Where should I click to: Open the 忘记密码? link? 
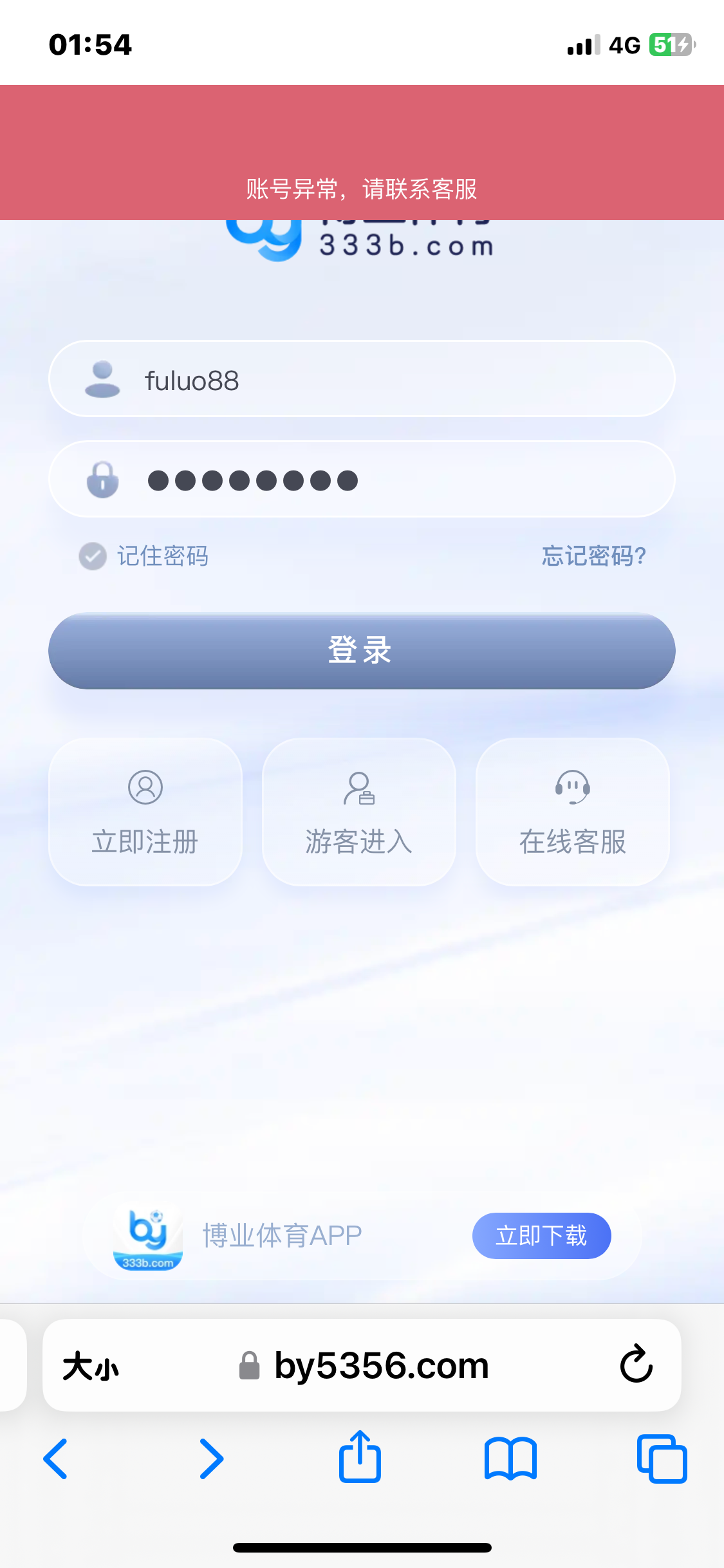[x=593, y=556]
